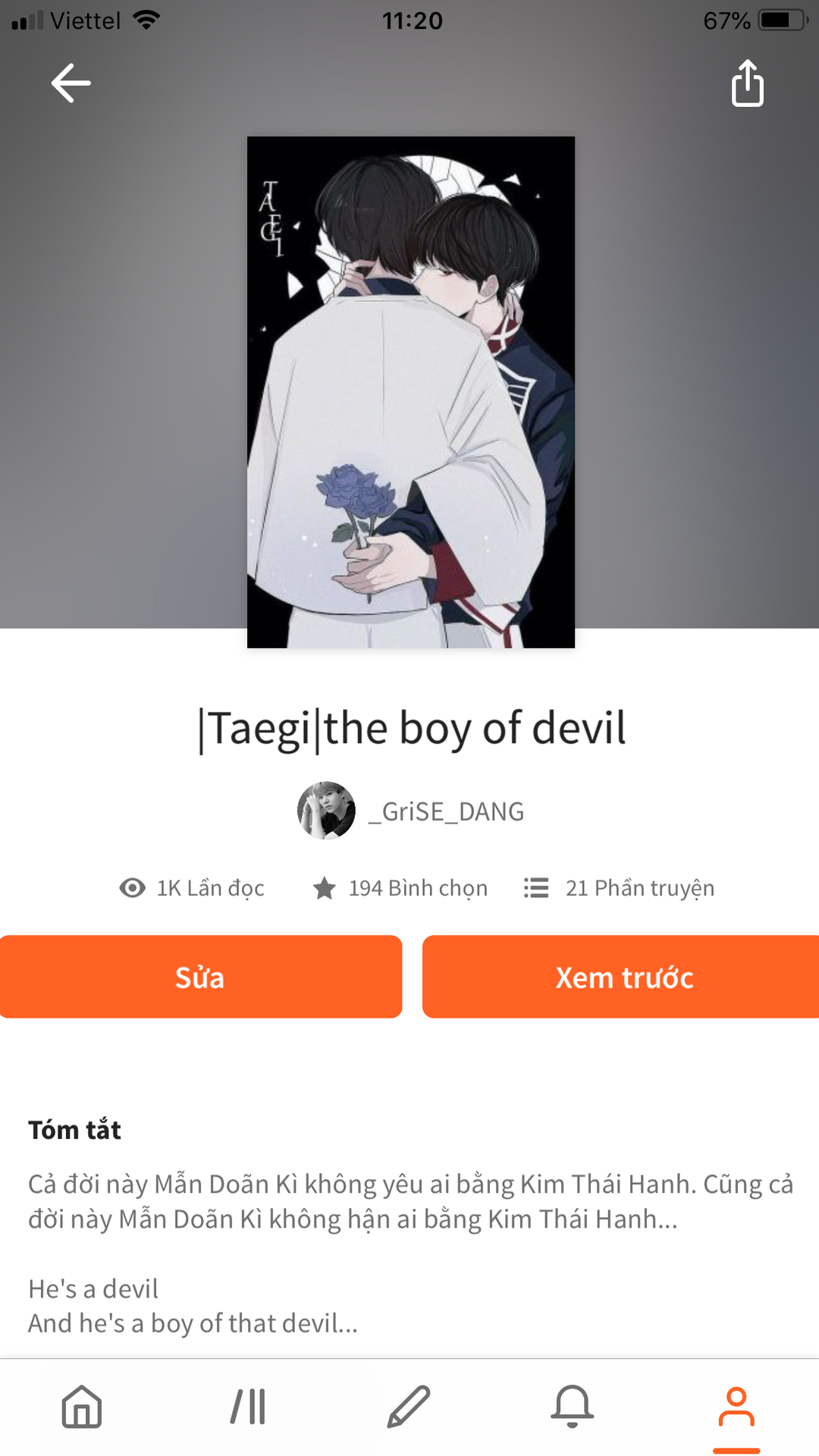Image resolution: width=819 pixels, height=1456 pixels.
Task: Switch to the Home tab
Action: click(82, 1407)
